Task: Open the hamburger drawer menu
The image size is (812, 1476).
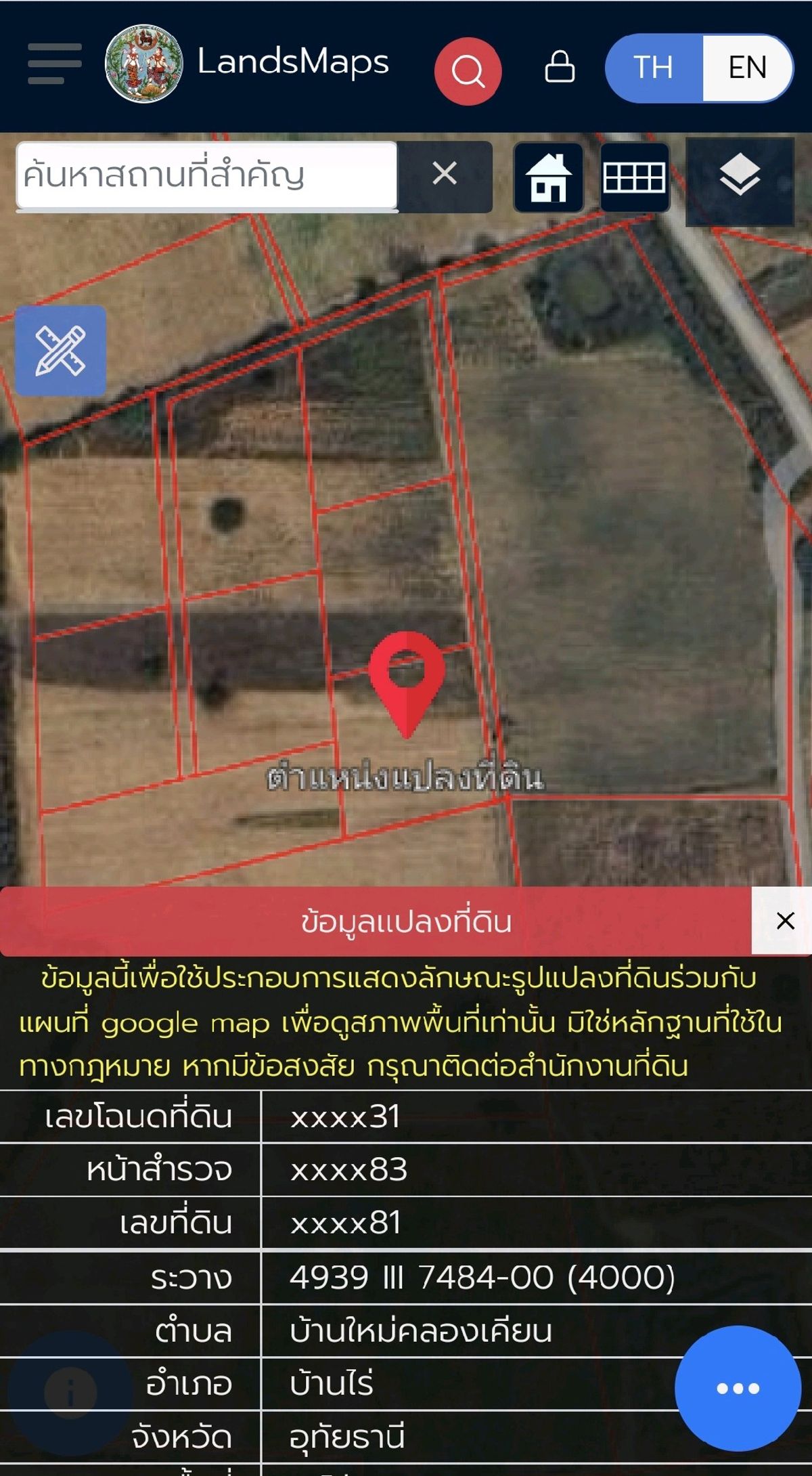Action: coord(55,64)
